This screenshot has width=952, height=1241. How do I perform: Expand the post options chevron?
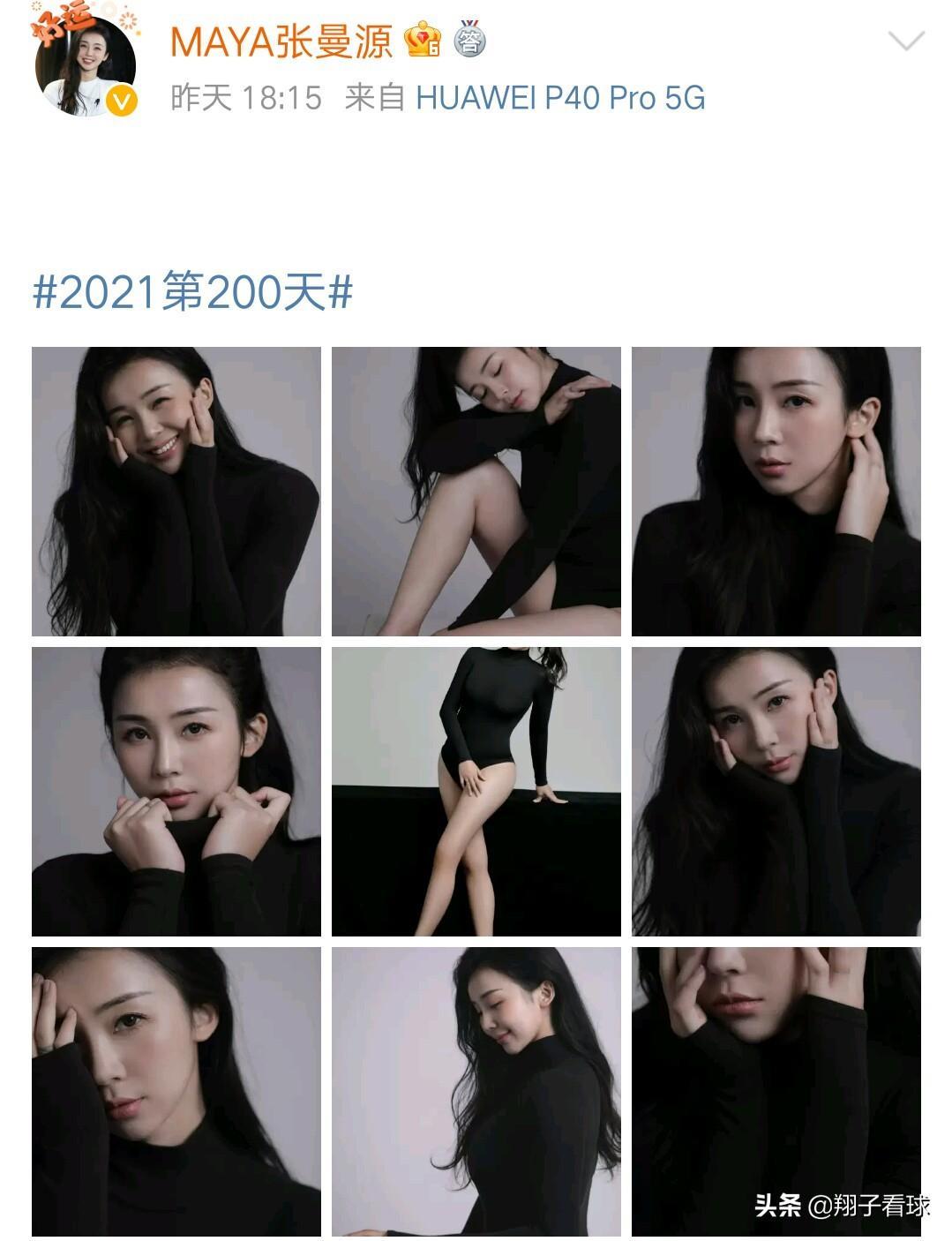905,41
